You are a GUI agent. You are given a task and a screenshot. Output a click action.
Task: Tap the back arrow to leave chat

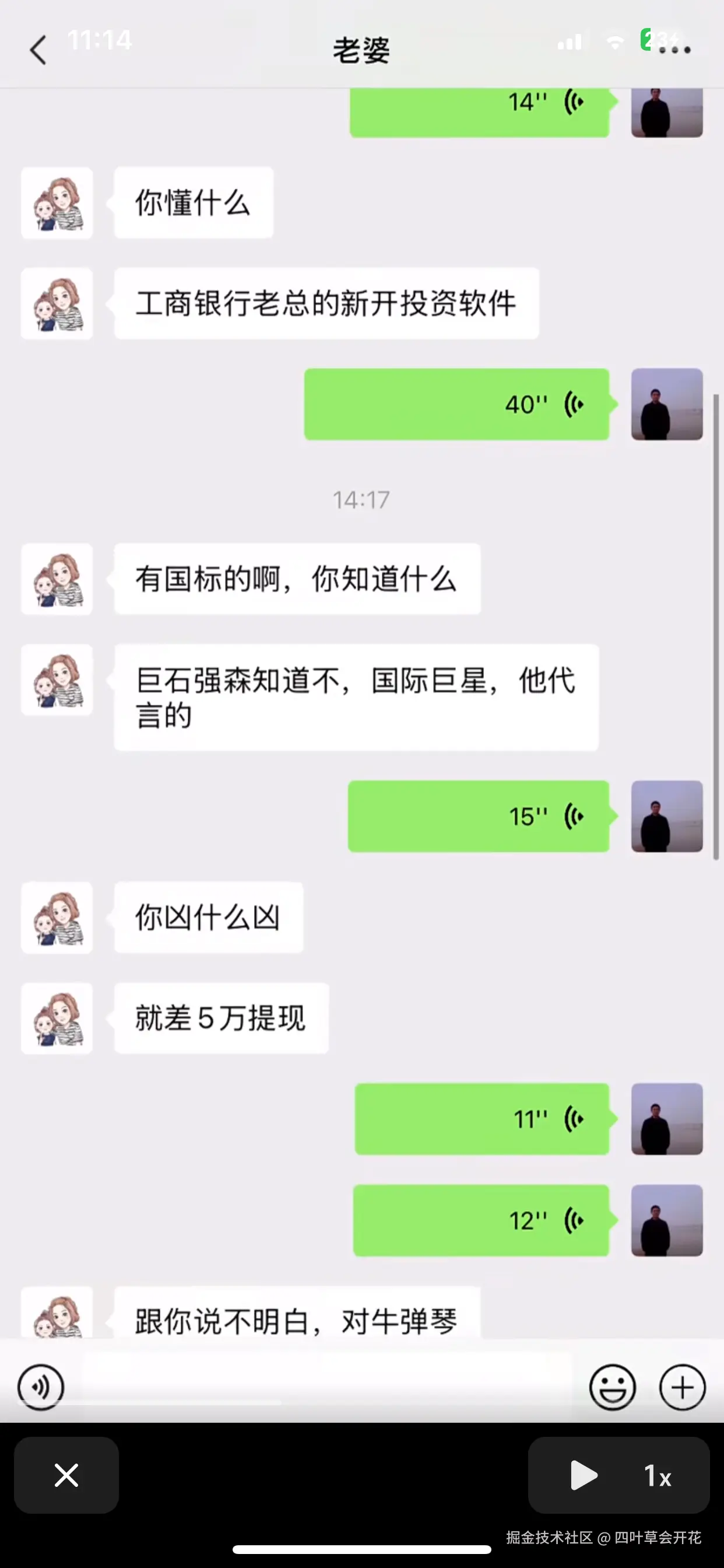pyautogui.click(x=38, y=50)
